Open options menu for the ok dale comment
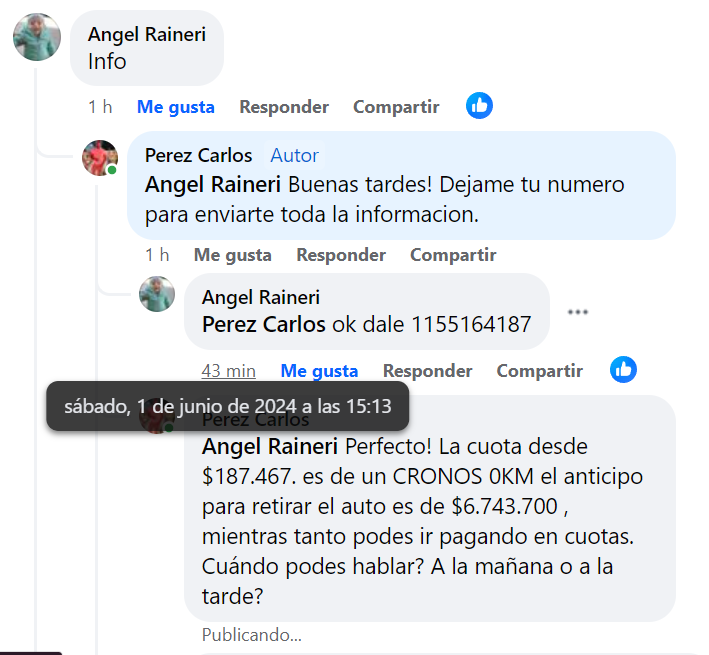709x655 pixels. 578,312
